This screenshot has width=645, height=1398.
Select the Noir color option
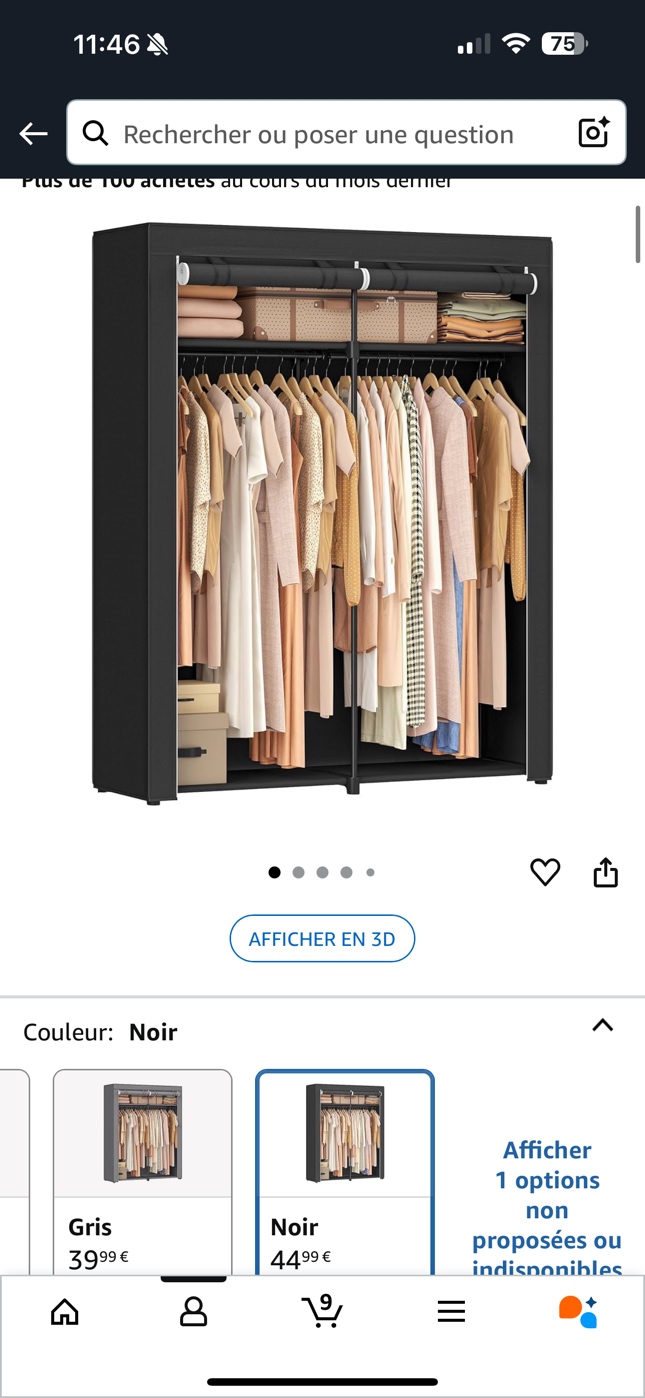(x=344, y=1170)
